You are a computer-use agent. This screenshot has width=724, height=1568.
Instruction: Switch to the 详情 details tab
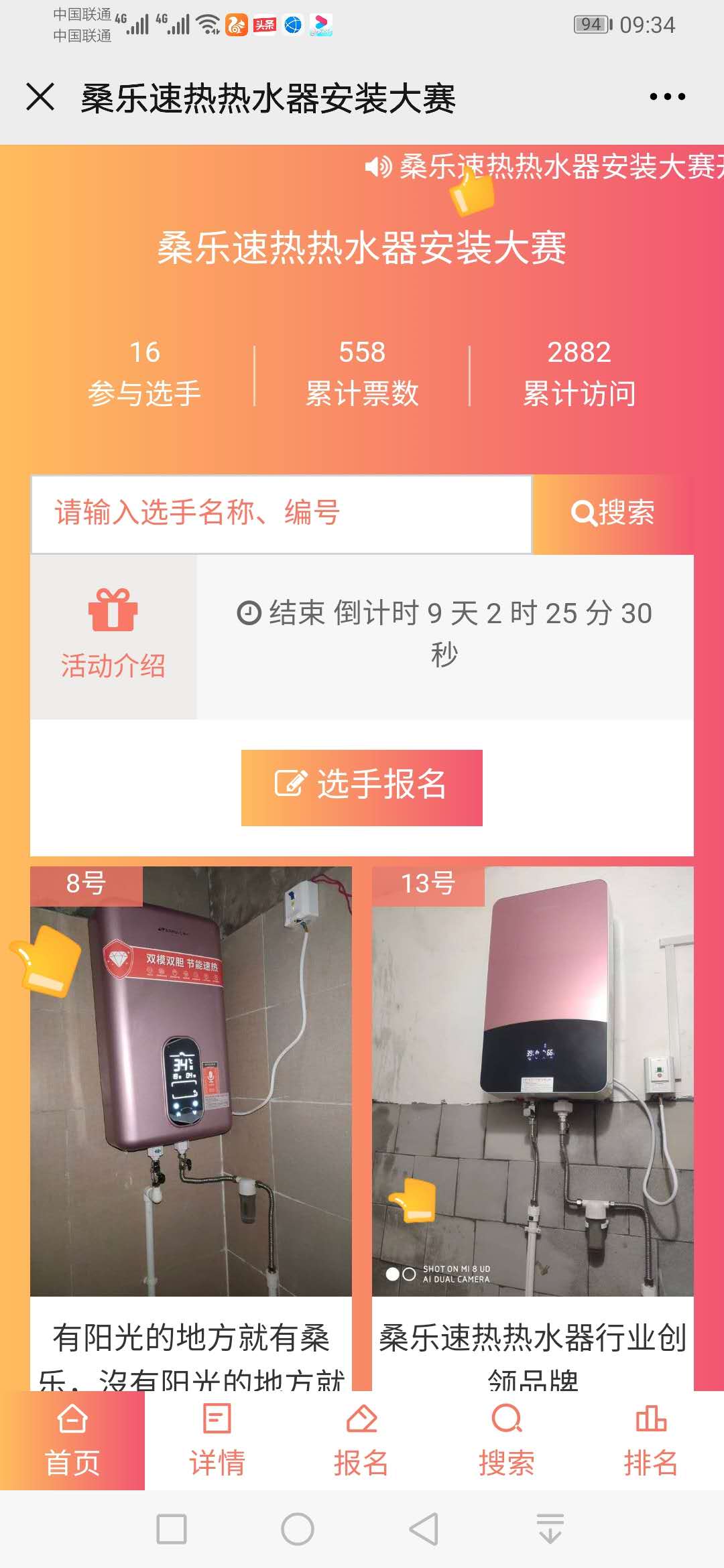[x=217, y=1441]
